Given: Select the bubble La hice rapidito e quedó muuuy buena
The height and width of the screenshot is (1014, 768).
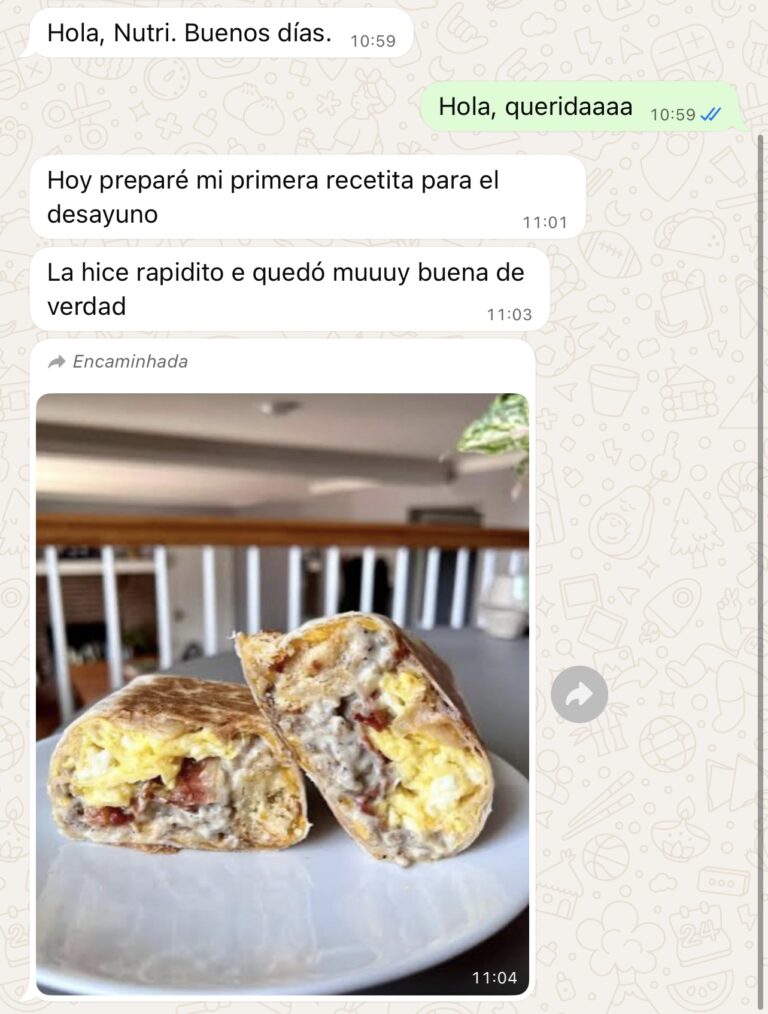Looking at the screenshot, I should (280, 286).
